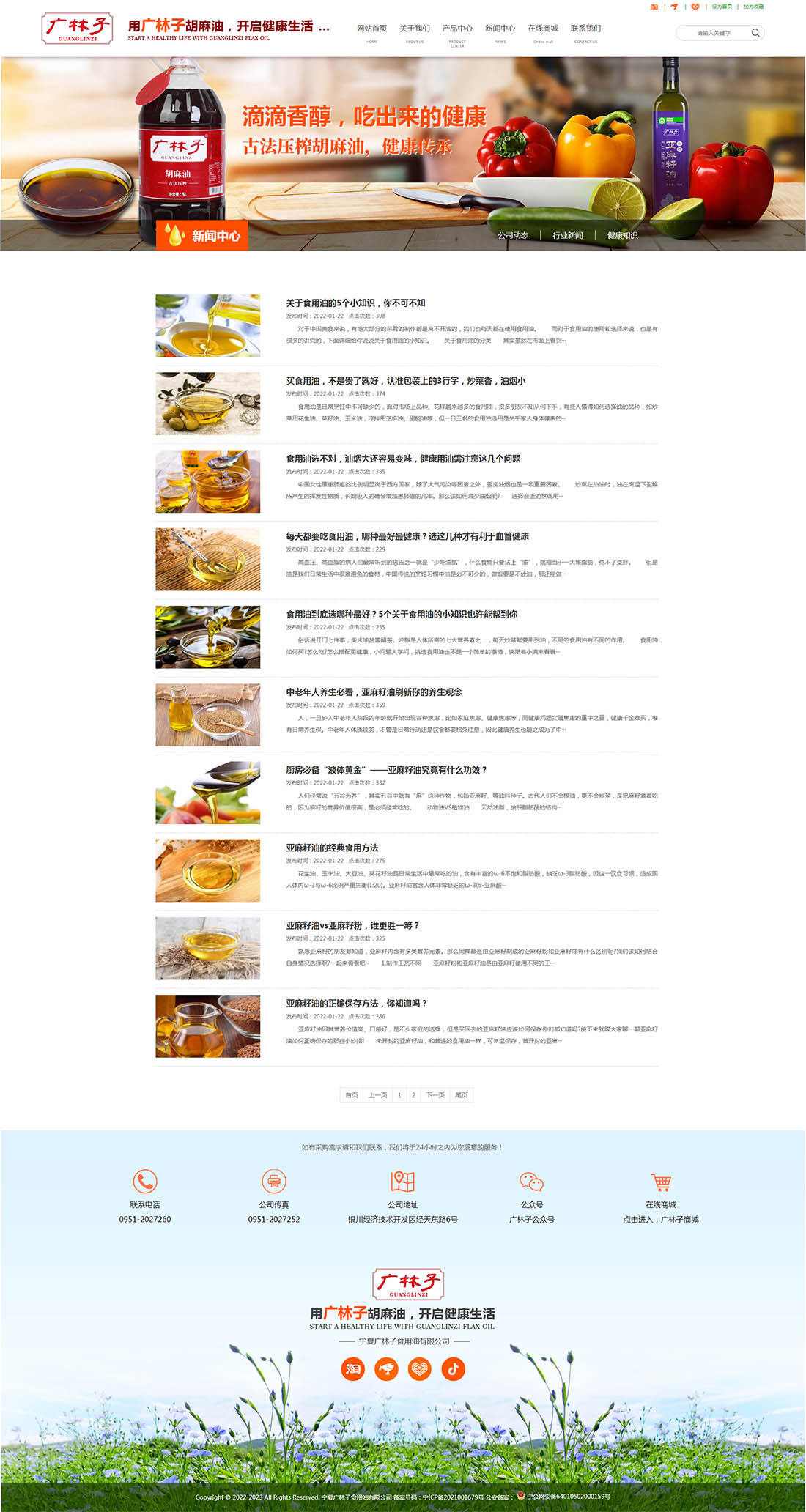Screen dimensions: 806x1512
Task: Open 联系我们 page
Action: (x=585, y=29)
